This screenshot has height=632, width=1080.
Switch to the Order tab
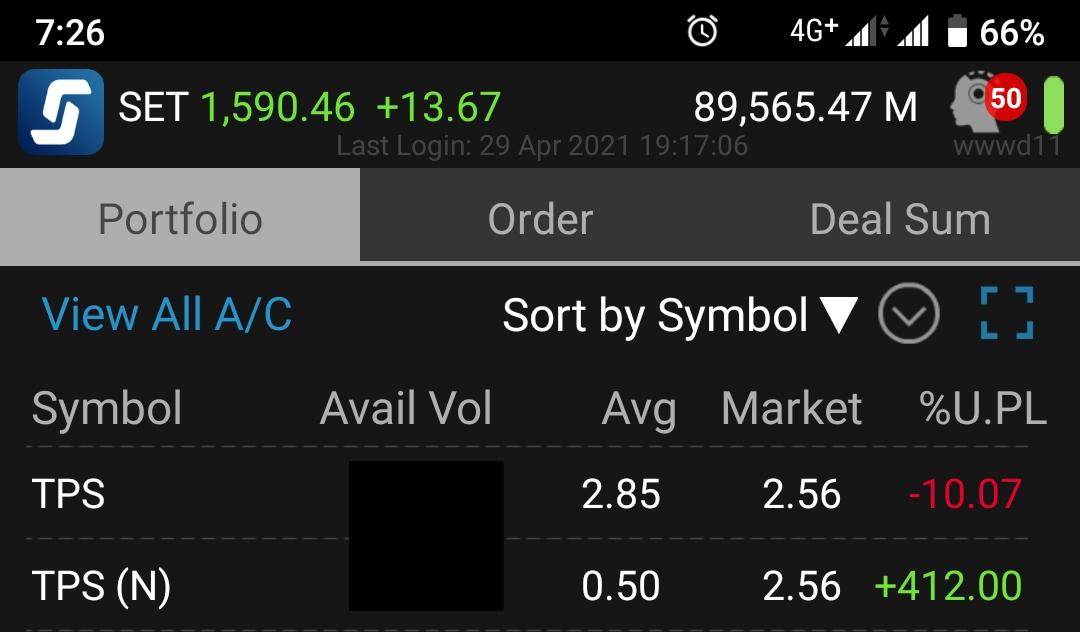(x=540, y=219)
